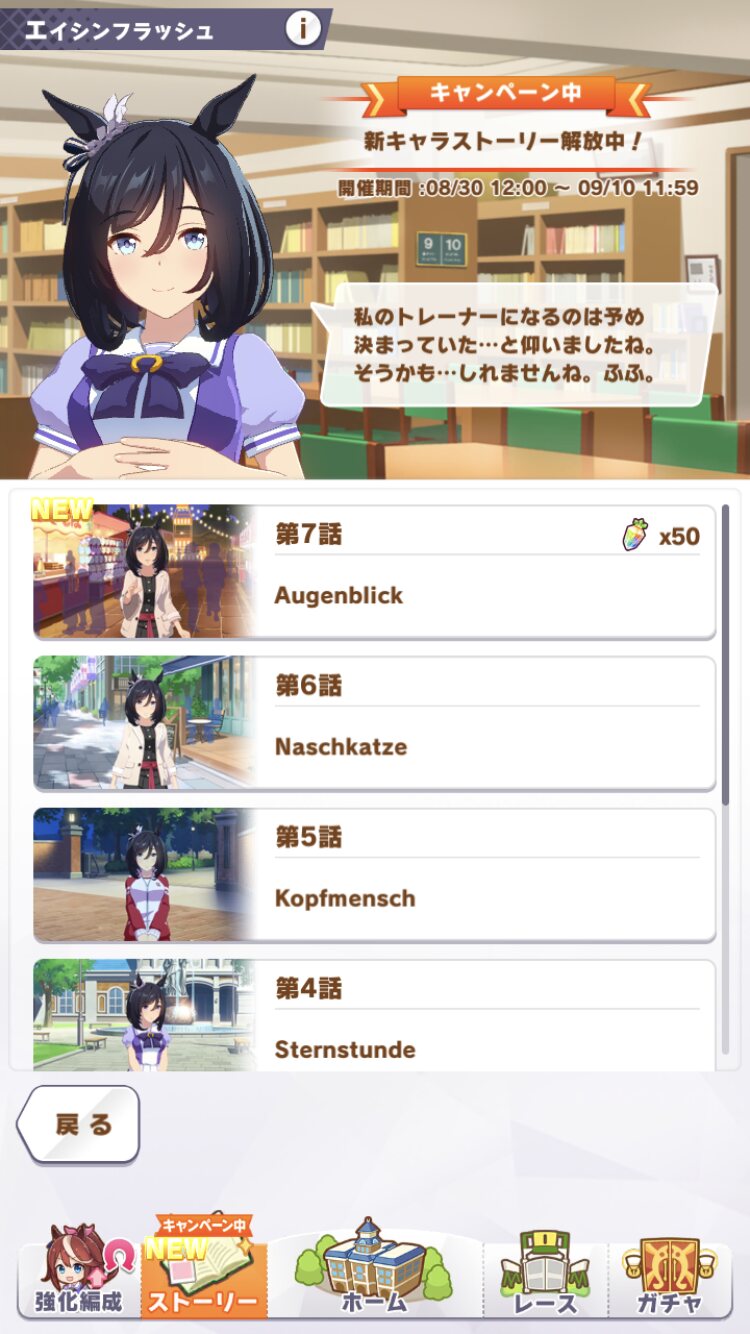The height and width of the screenshot is (1334, 750).
Task: Switch to the レース tab
Action: click(x=545, y=1270)
